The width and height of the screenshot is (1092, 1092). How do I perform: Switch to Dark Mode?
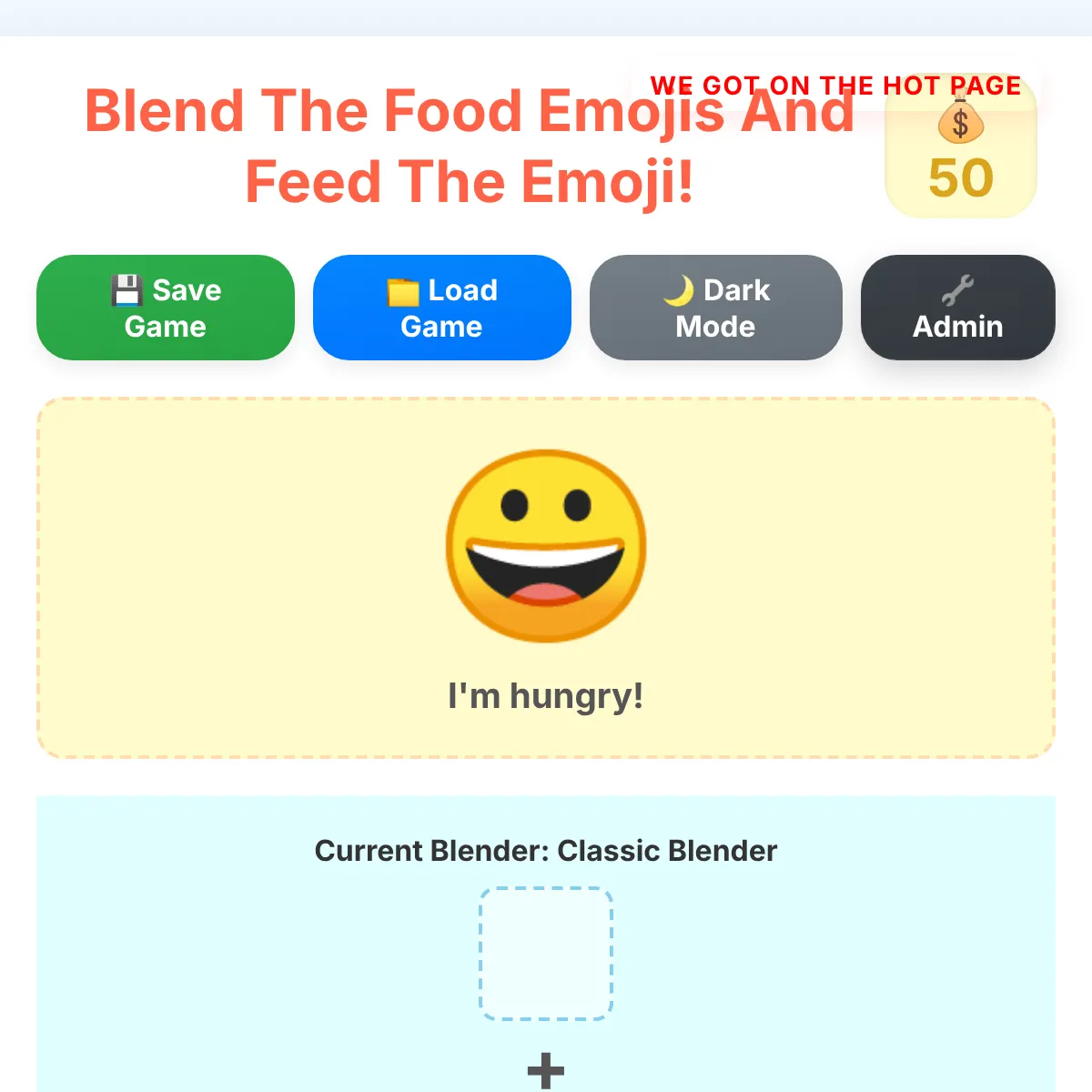716,308
